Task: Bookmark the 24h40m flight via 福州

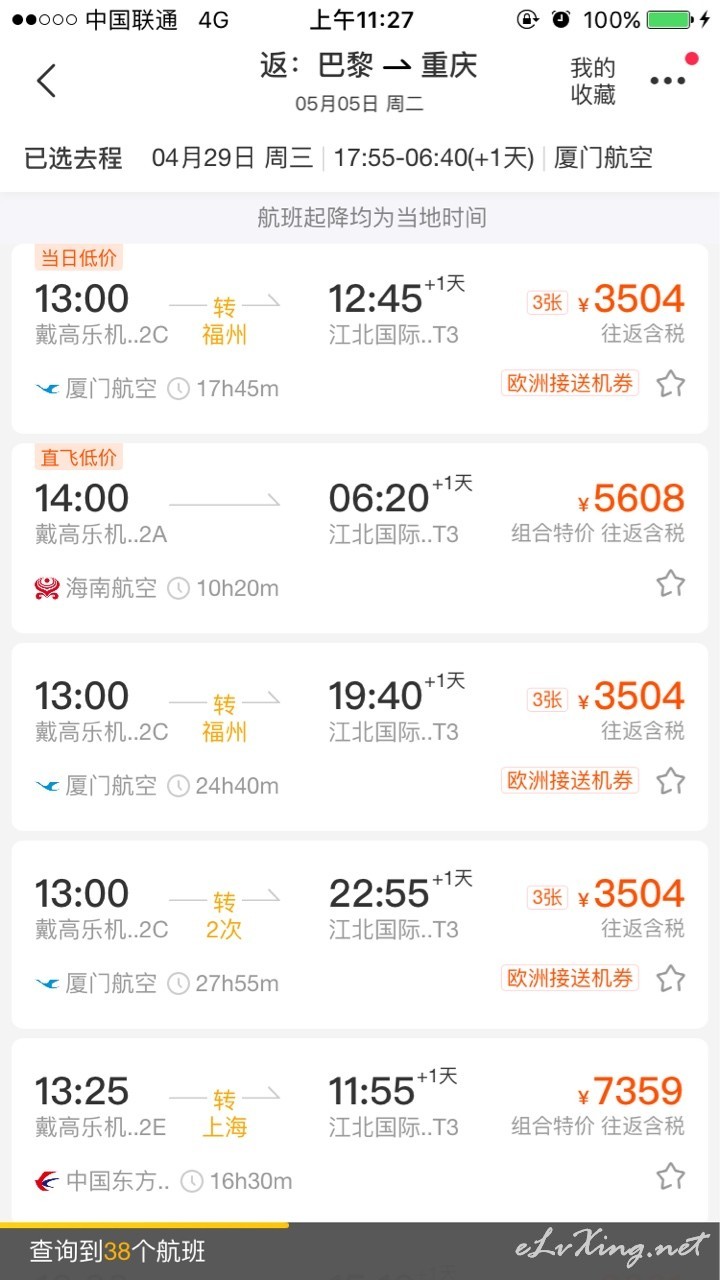Action: click(670, 781)
